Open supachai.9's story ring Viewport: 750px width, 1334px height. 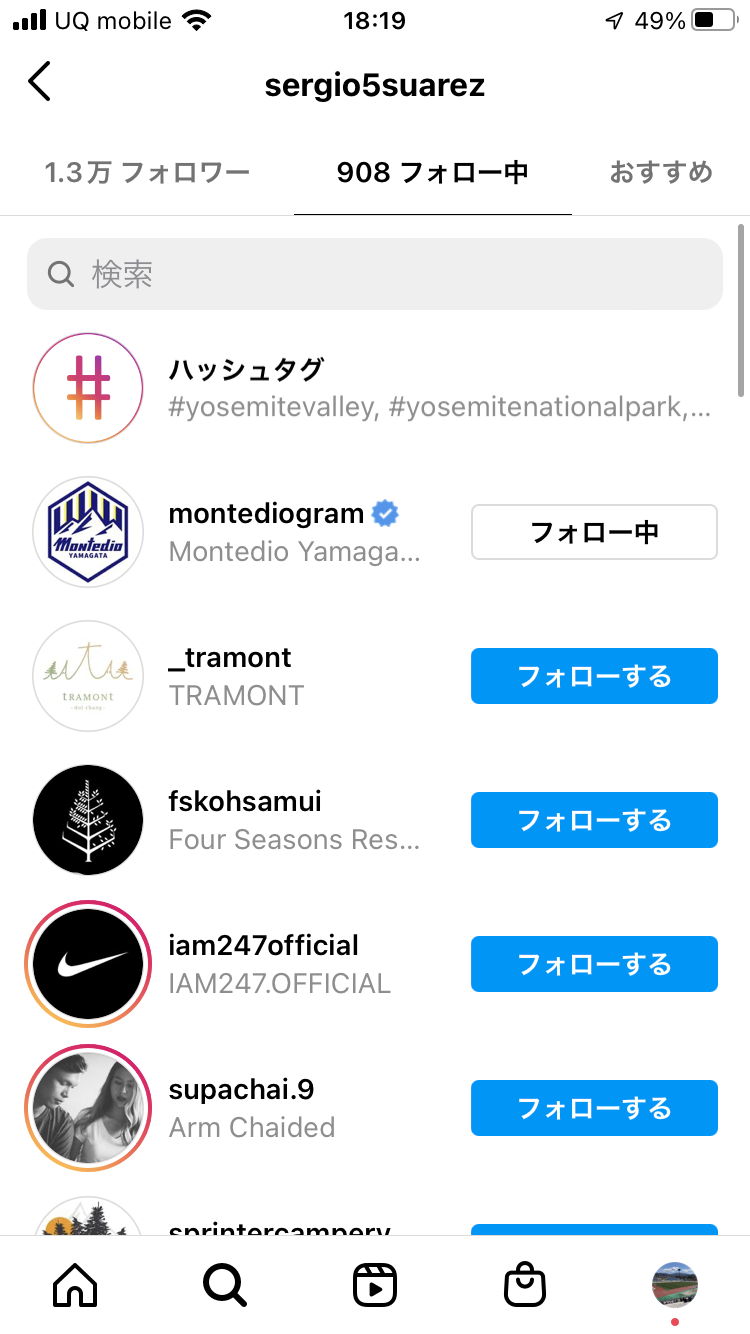point(88,1108)
